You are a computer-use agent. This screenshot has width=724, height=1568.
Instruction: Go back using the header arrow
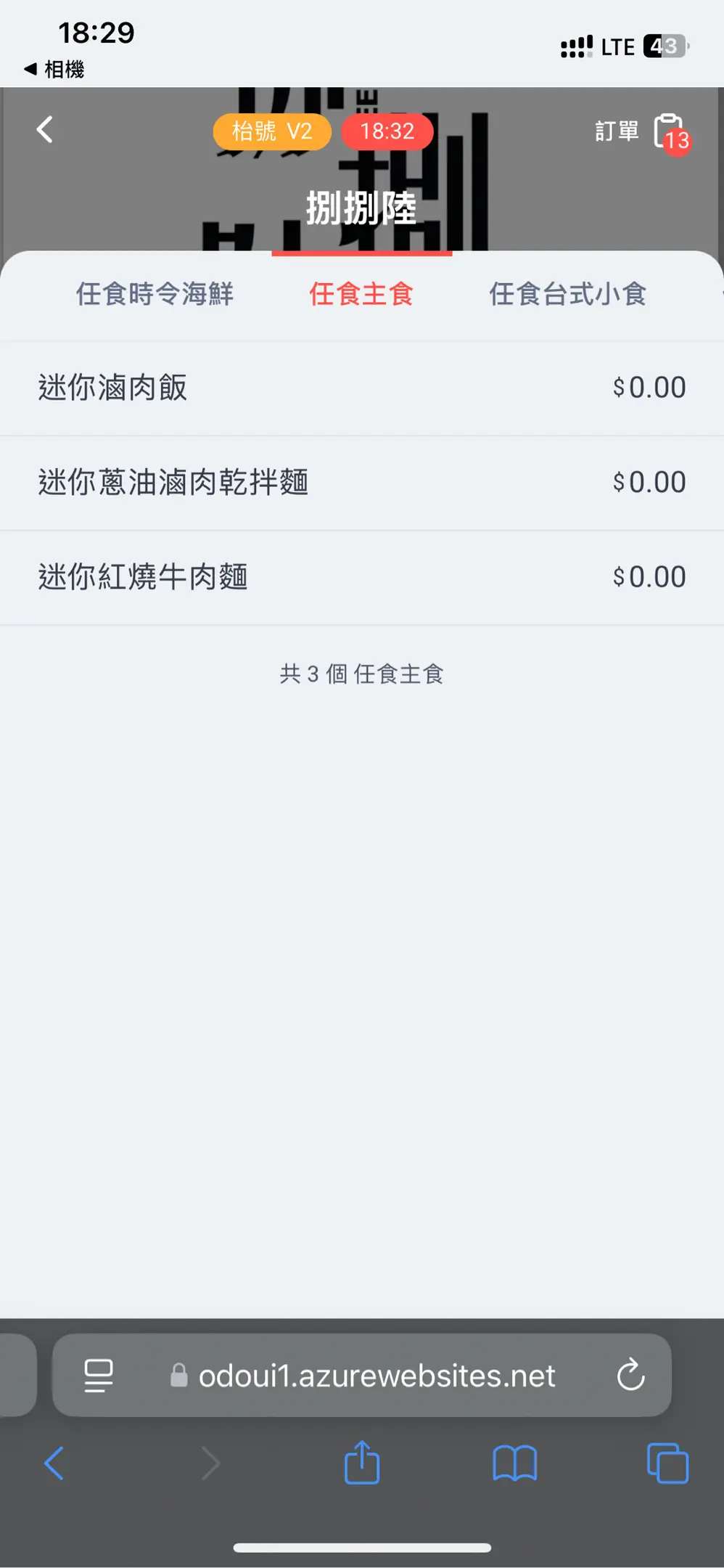pyautogui.click(x=45, y=130)
